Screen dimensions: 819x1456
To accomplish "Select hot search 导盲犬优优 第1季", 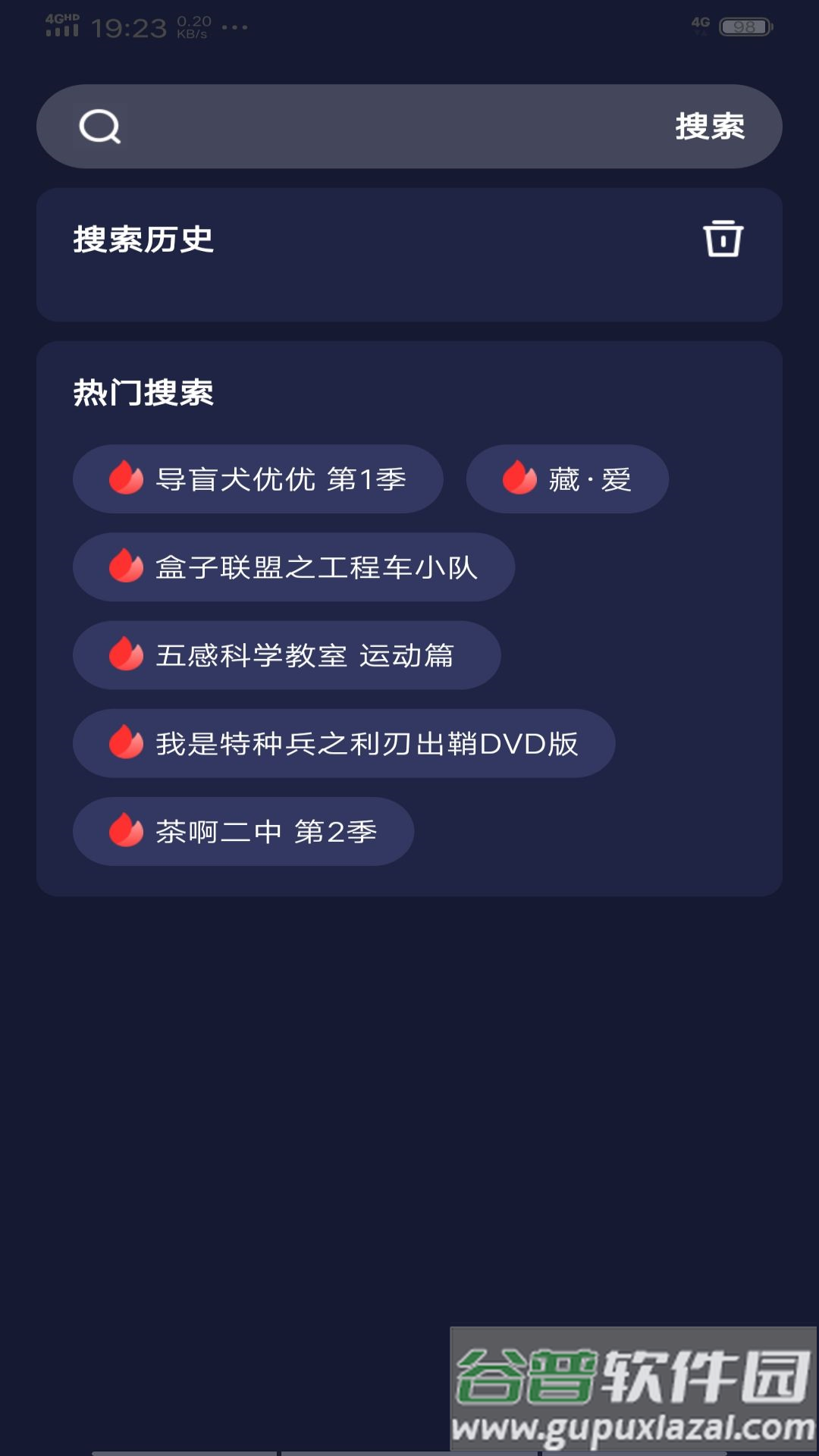I will pyautogui.click(x=258, y=479).
